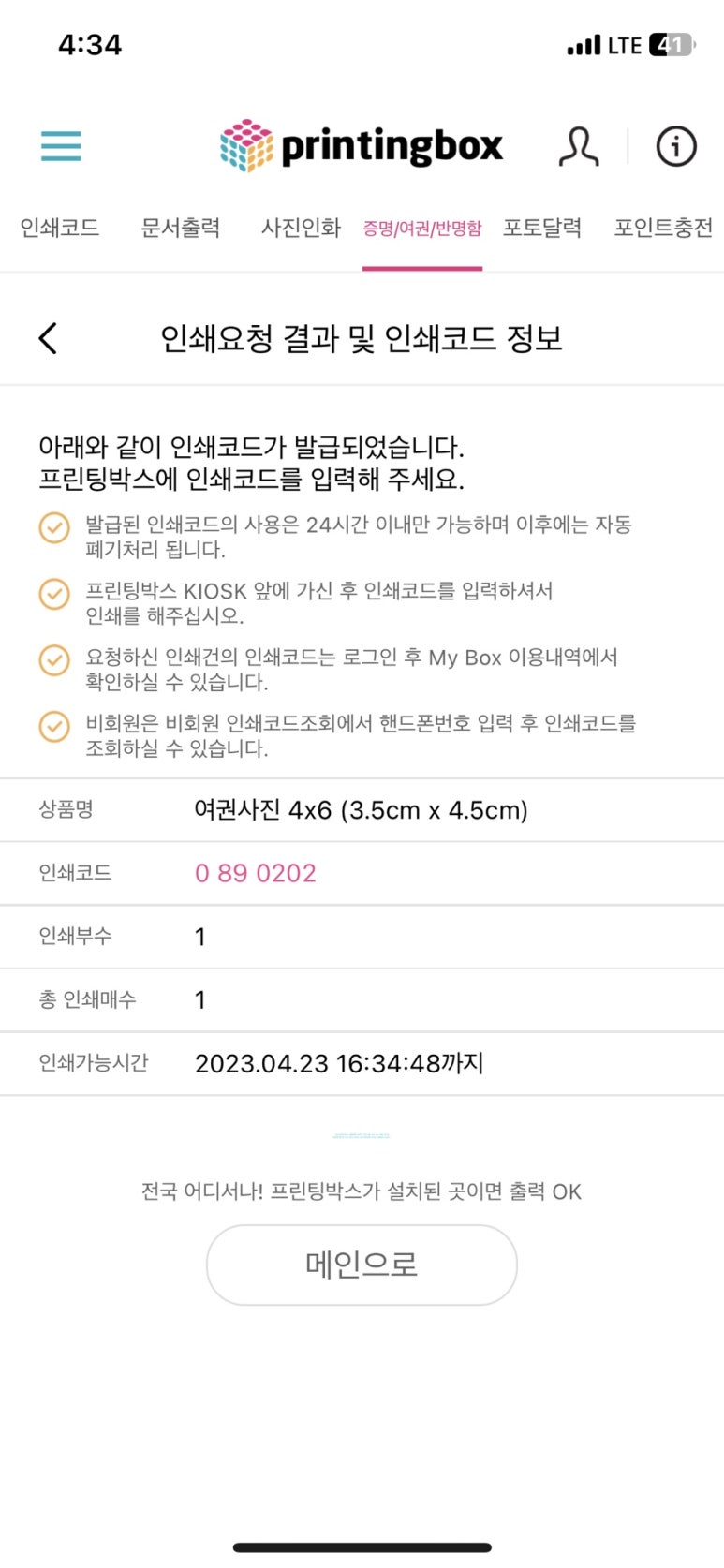Select the 증명/여권/반명함 tab
724x1568 pixels.
click(x=422, y=229)
